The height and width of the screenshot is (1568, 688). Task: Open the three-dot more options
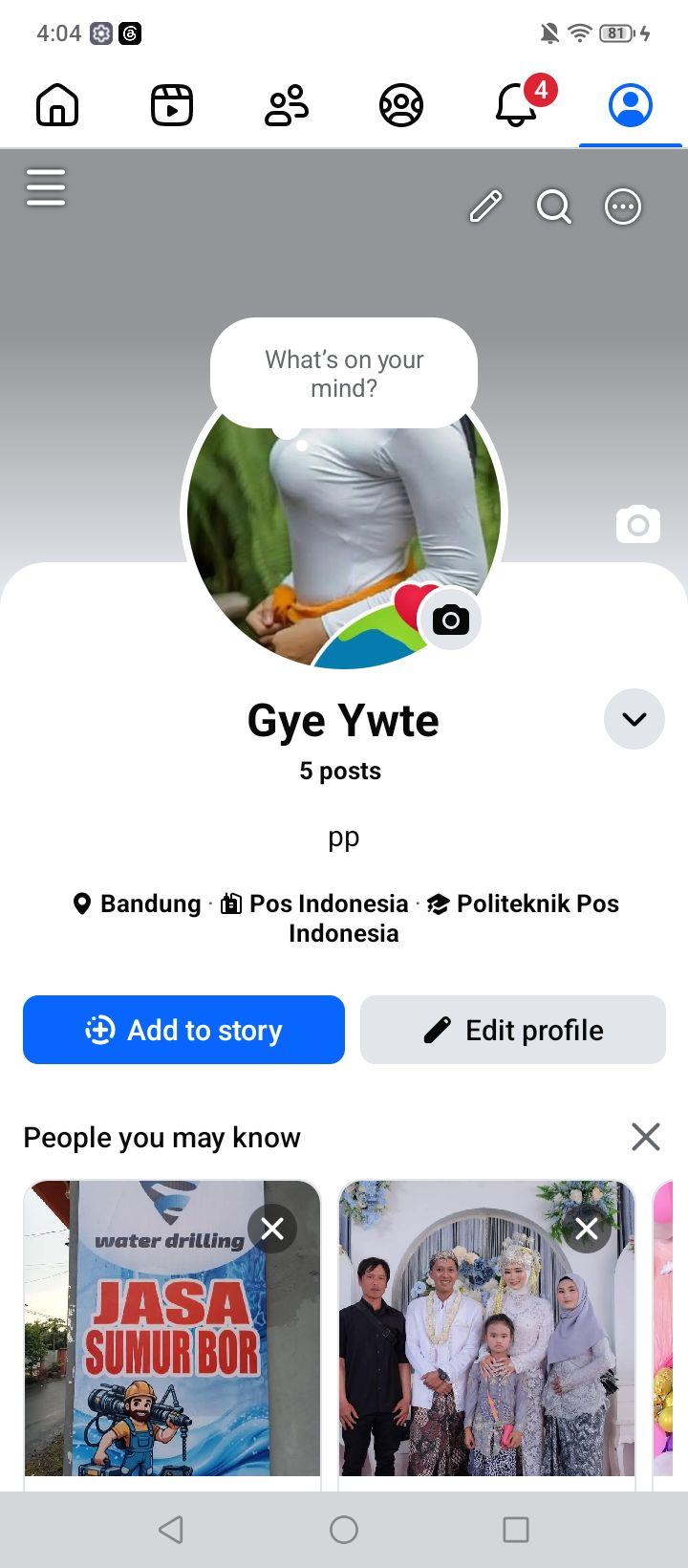pos(623,207)
